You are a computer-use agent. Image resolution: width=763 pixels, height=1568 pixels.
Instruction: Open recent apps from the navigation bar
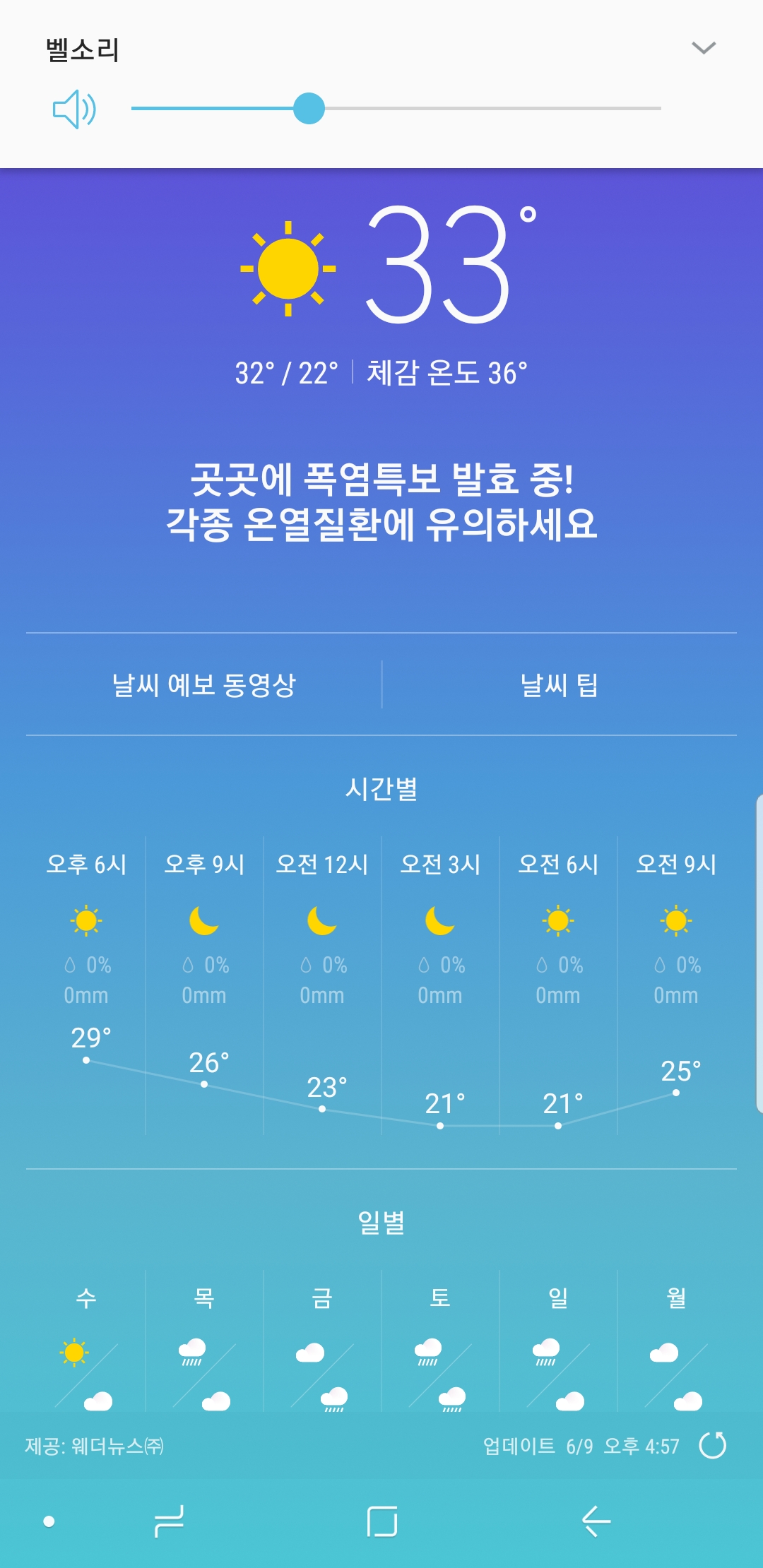coord(169,1521)
